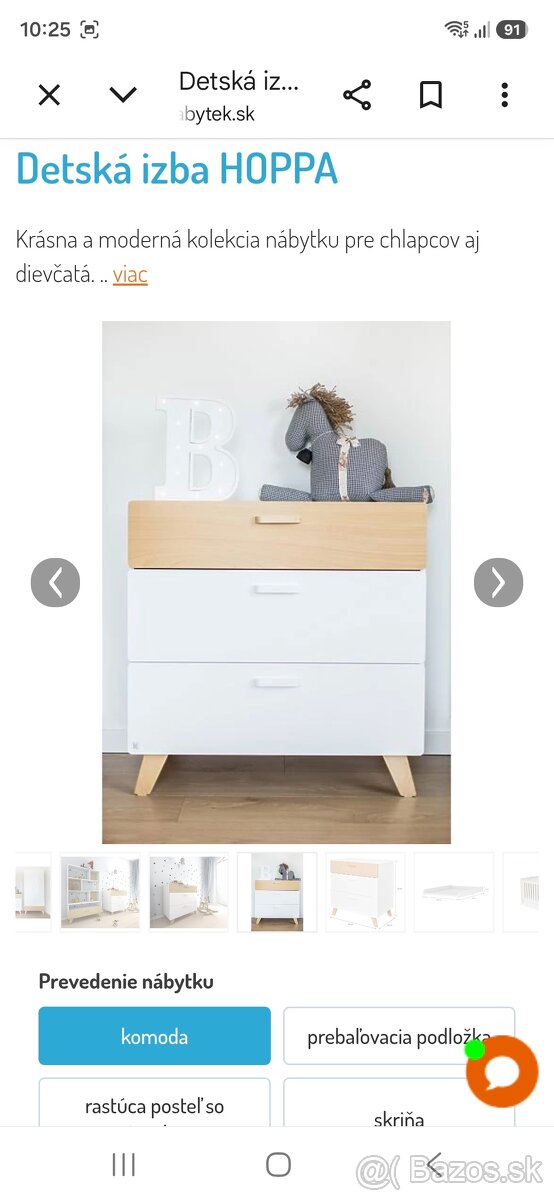Screen dimensions: 554x1200
Task: Open the three-dot overflow menu
Action: (505, 95)
